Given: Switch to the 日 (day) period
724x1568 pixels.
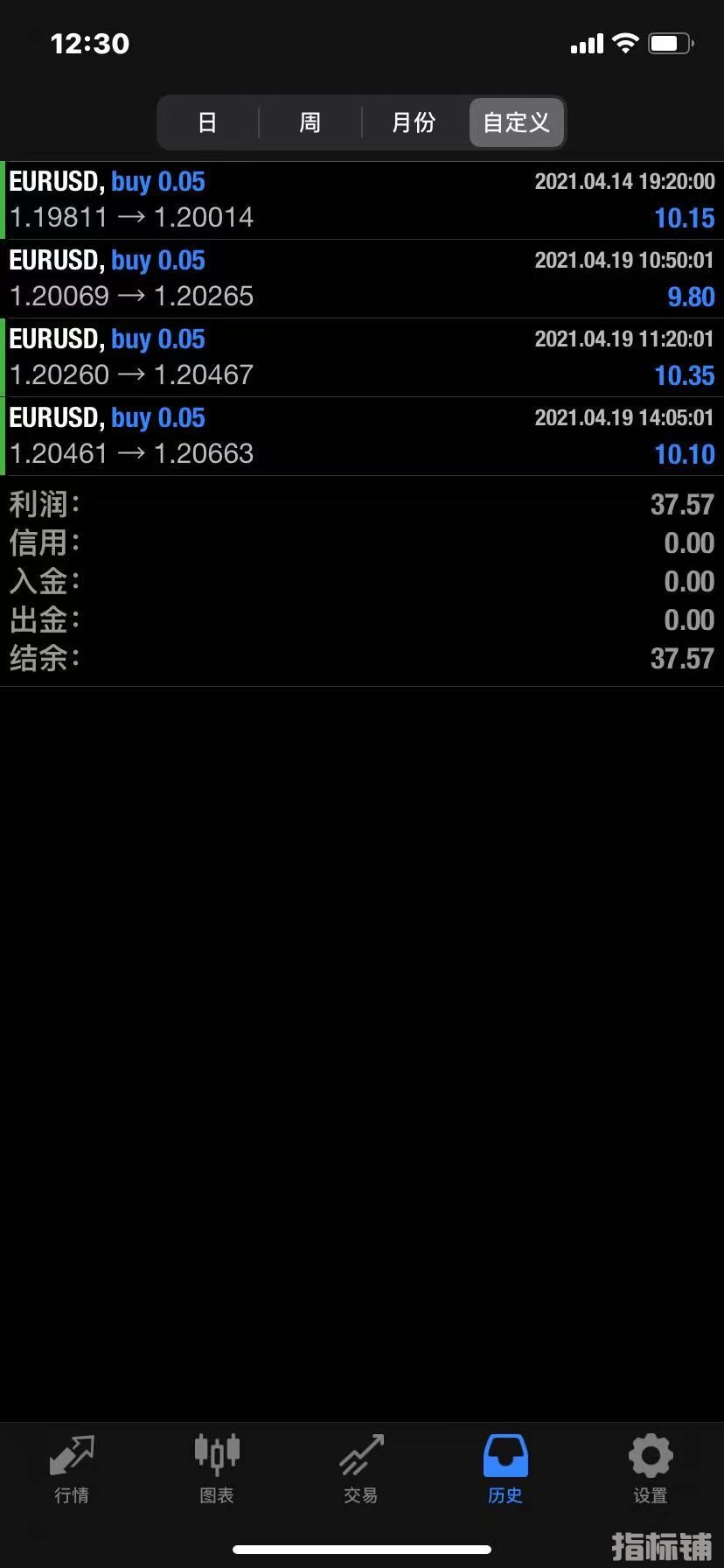Looking at the screenshot, I should tap(207, 122).
